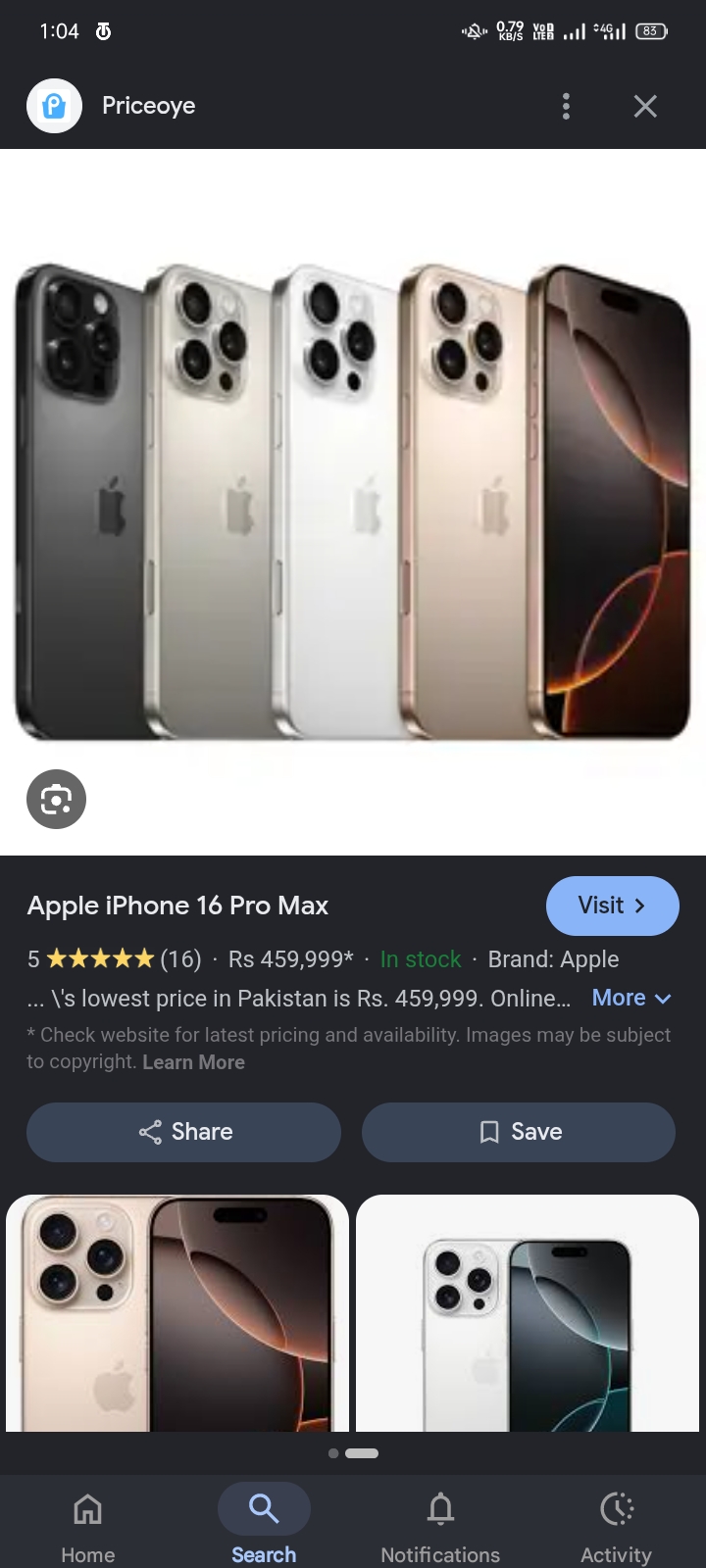
Task: Open the main iPhone 16 Pro Max image
Action: pyautogui.click(x=353, y=502)
